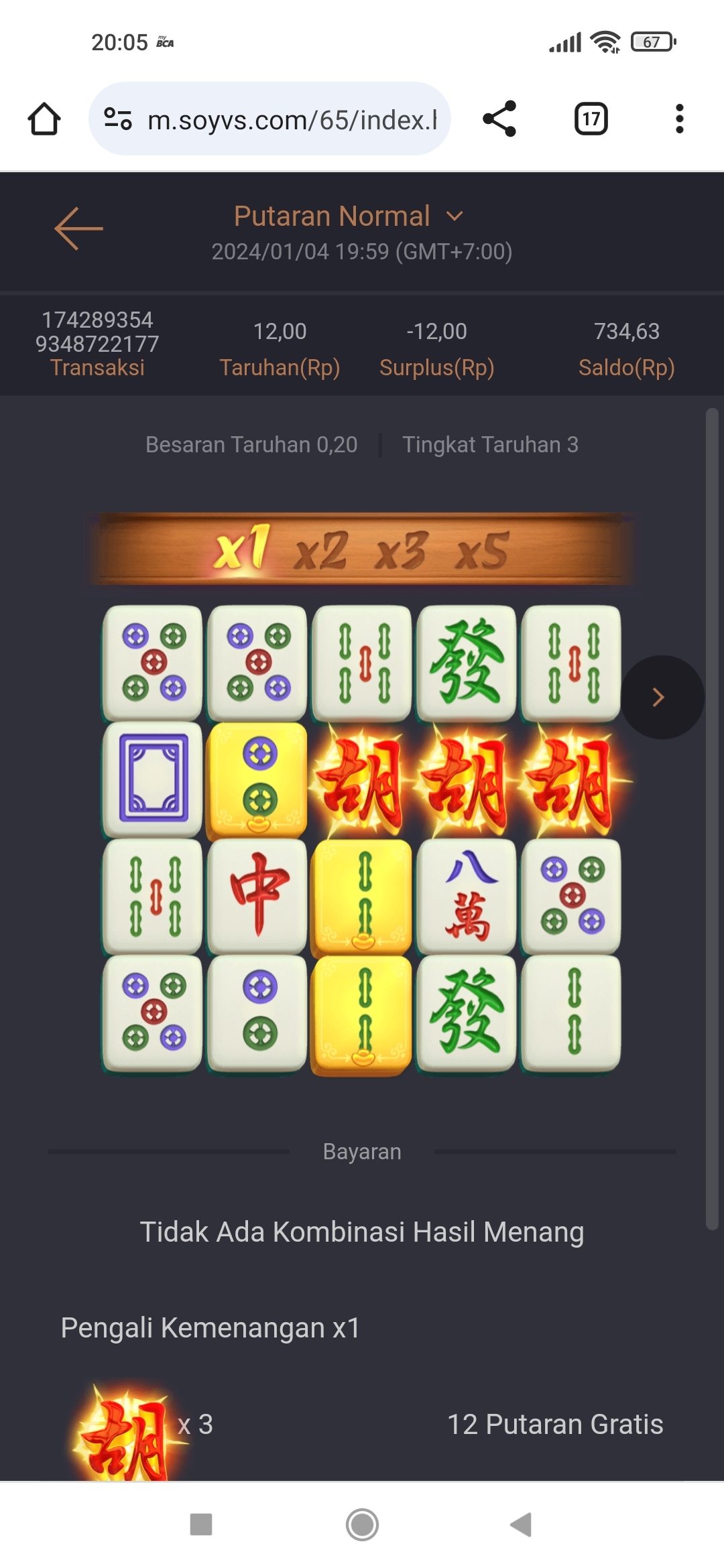724x1568 pixels.
Task: Share the current page
Action: tap(499, 119)
